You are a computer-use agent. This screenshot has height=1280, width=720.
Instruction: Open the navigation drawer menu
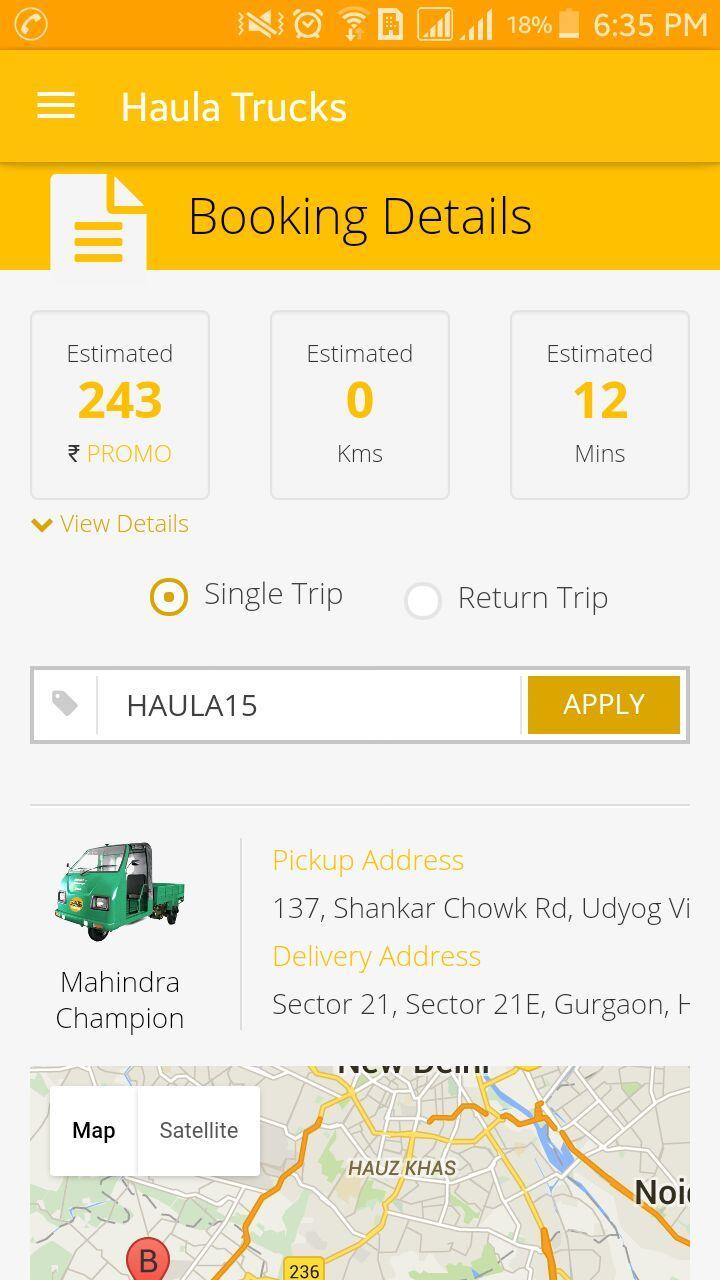pos(55,105)
